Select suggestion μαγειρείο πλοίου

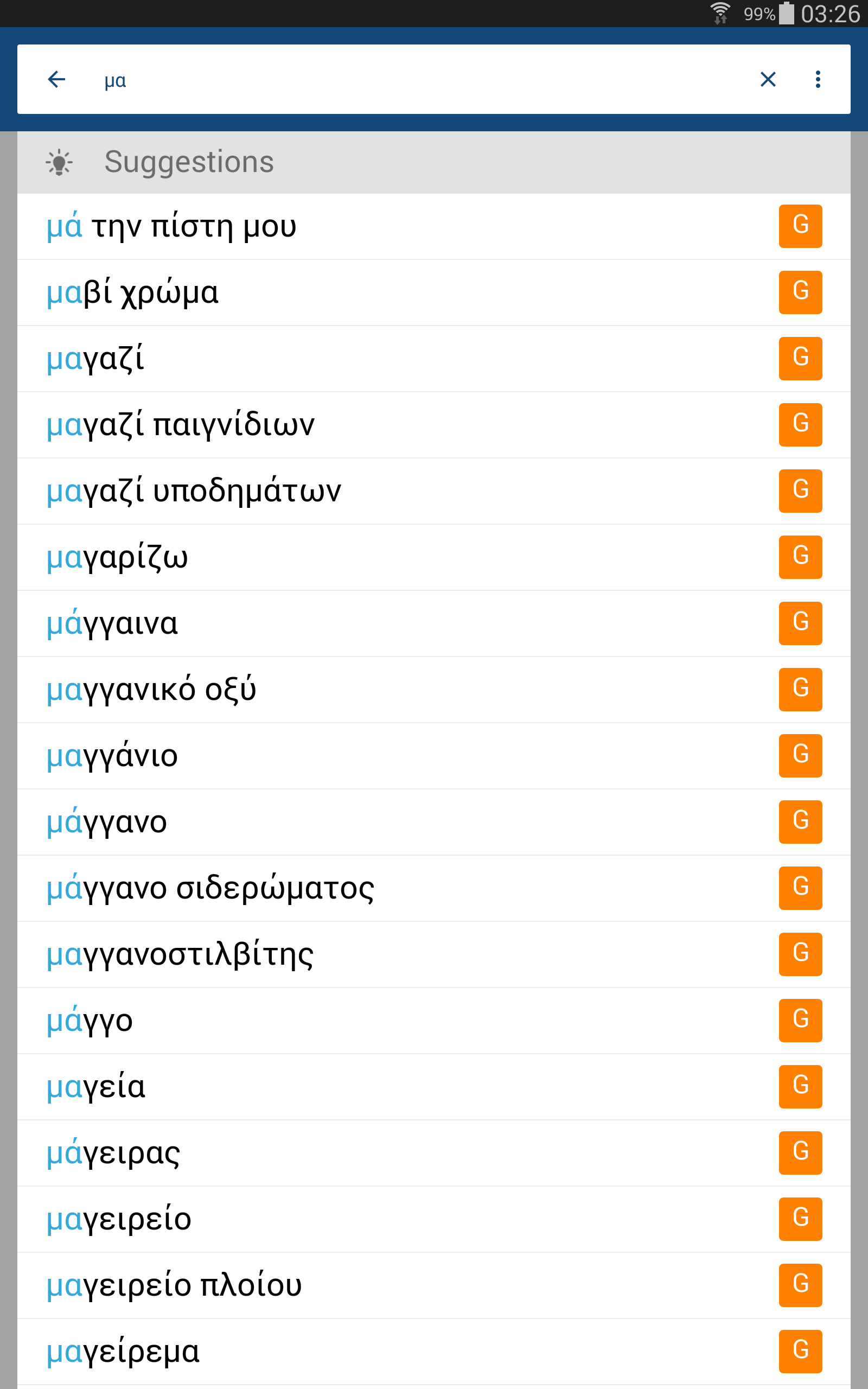coord(344,1284)
